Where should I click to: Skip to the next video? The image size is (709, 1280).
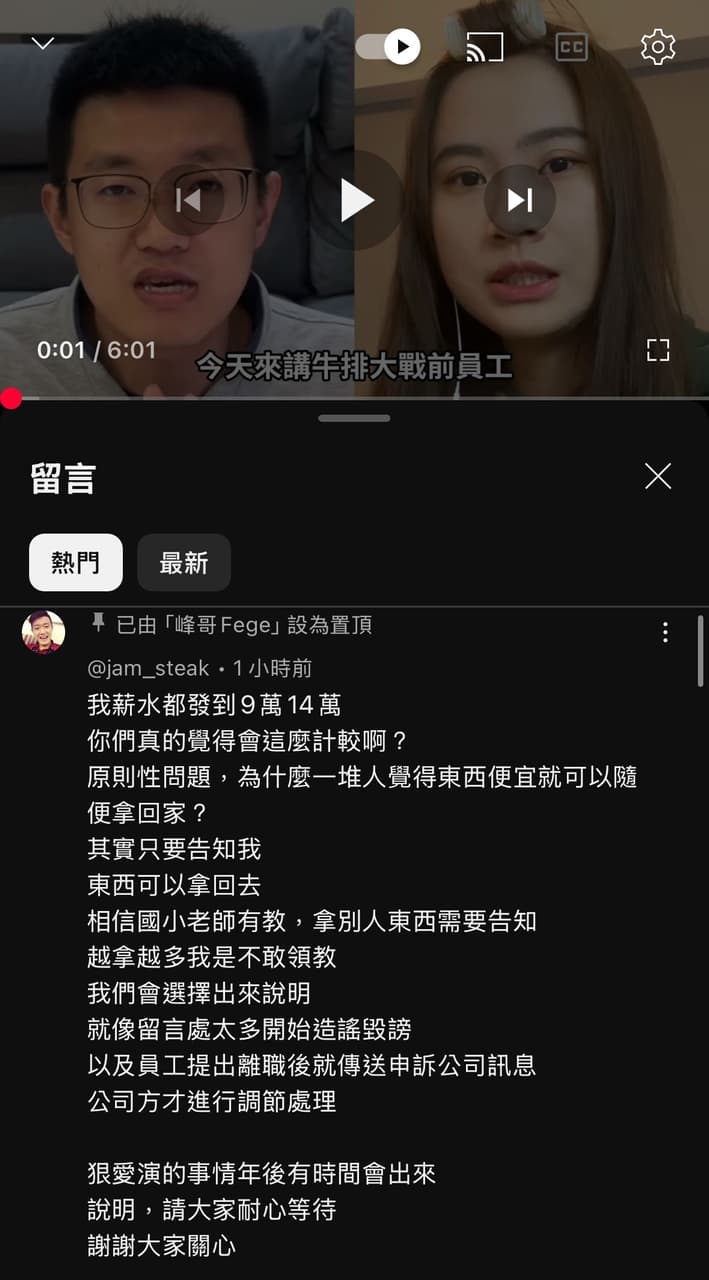coord(519,200)
